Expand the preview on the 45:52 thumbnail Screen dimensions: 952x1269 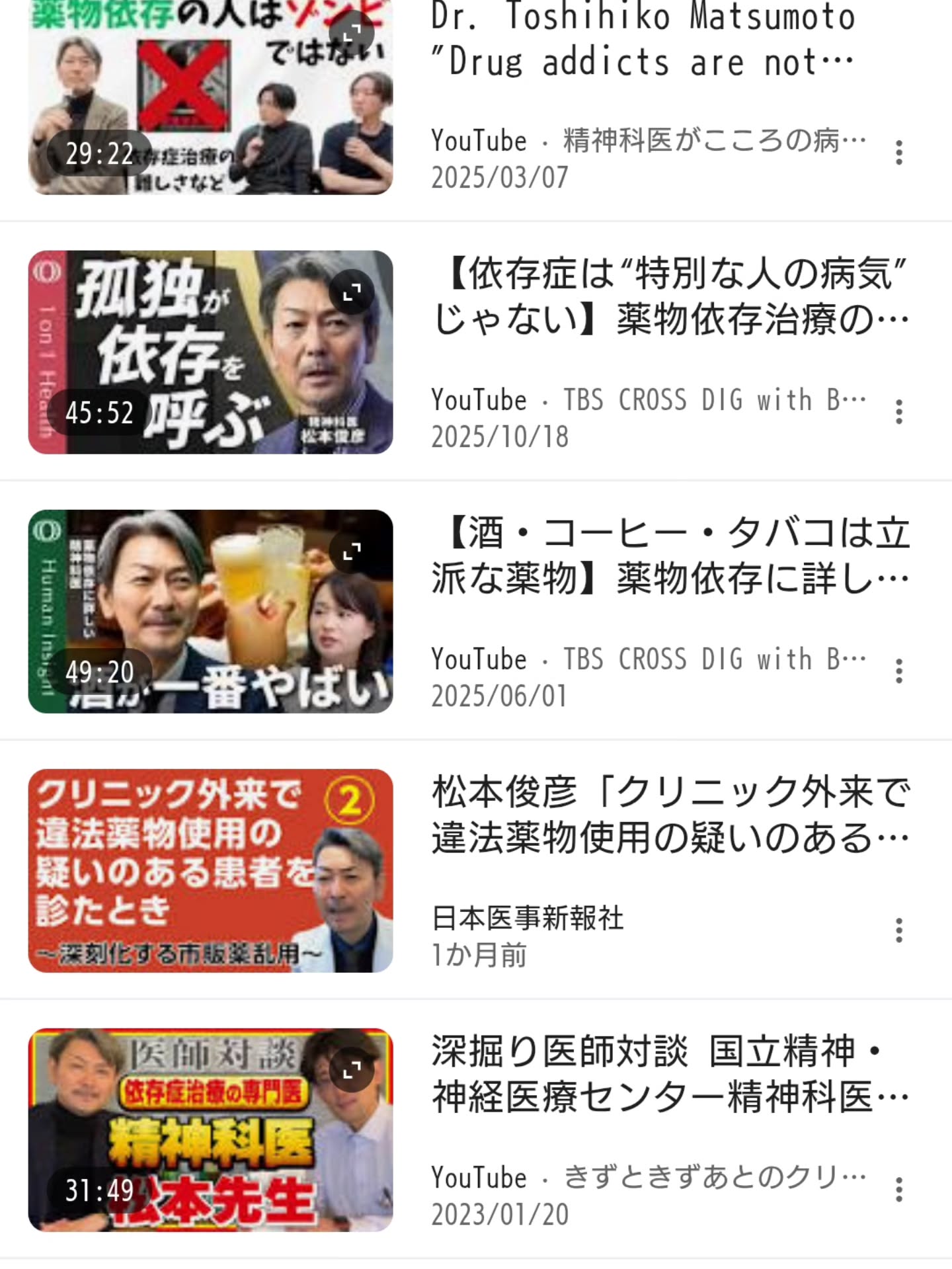click(352, 292)
